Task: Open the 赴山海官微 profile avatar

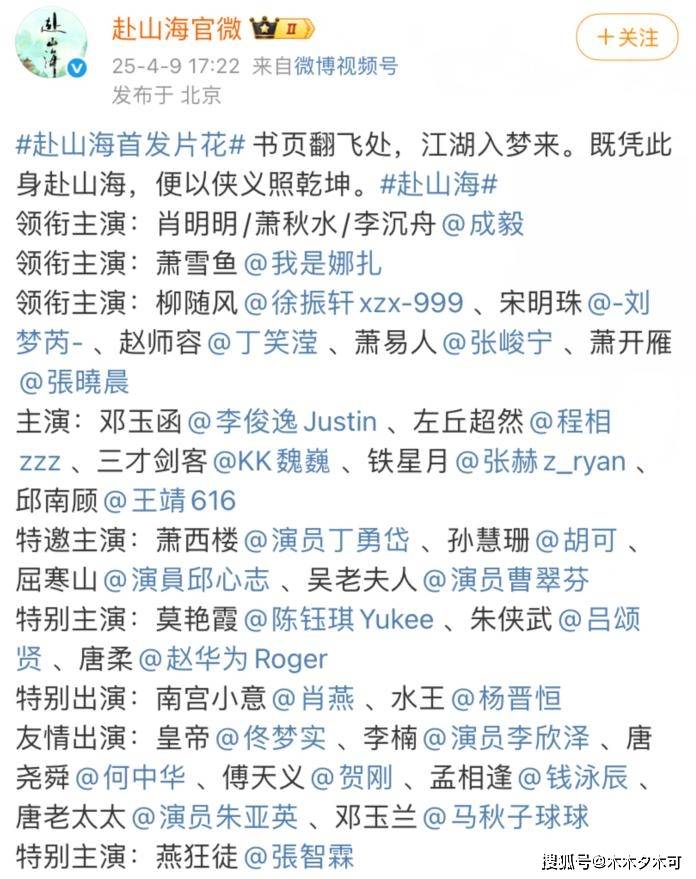Action: click(x=51, y=44)
